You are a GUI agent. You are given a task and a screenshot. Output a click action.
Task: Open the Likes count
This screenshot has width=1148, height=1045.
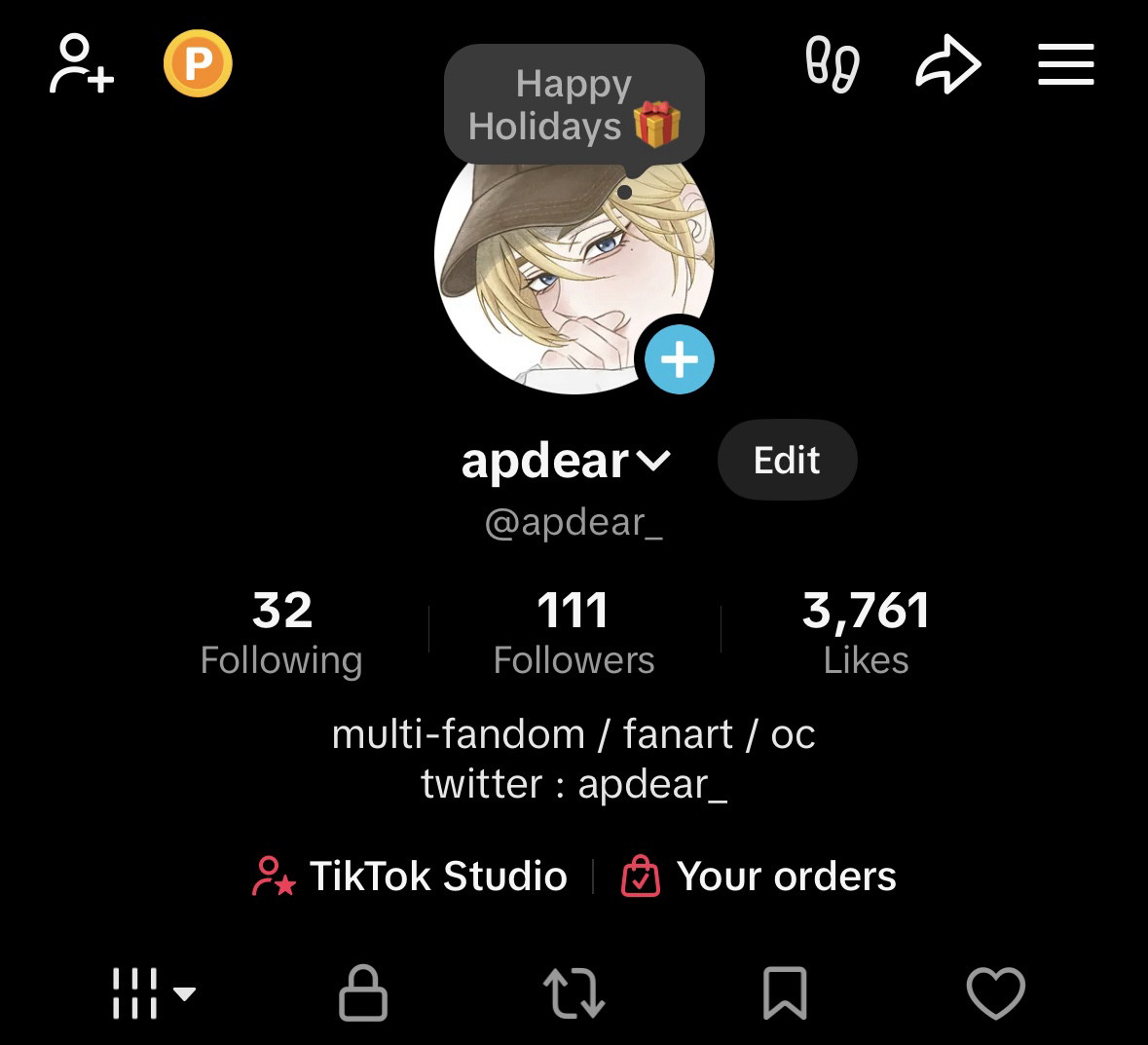pyautogui.click(x=866, y=632)
